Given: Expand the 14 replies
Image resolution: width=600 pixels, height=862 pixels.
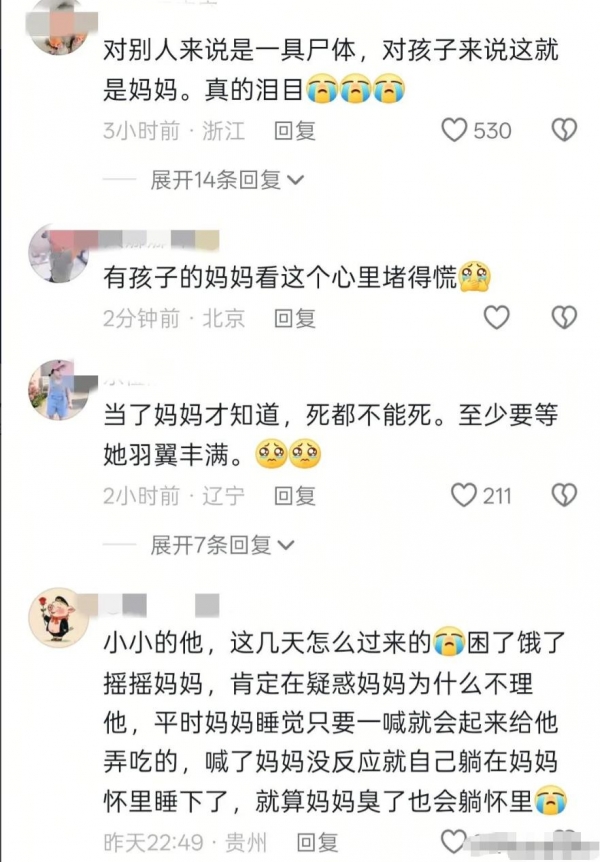Looking at the screenshot, I should [x=226, y=180].
